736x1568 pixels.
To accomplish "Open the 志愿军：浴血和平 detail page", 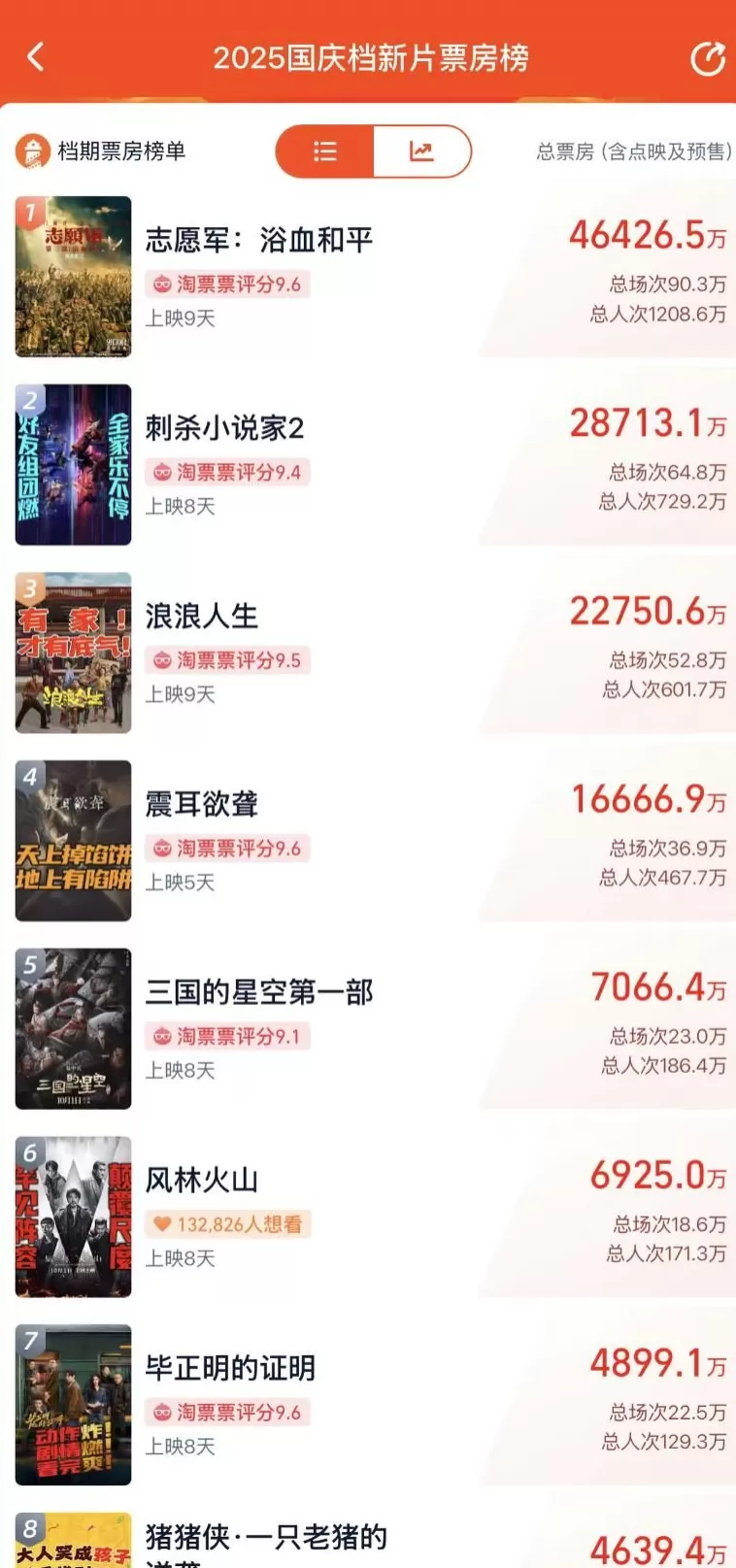I will click(x=265, y=239).
